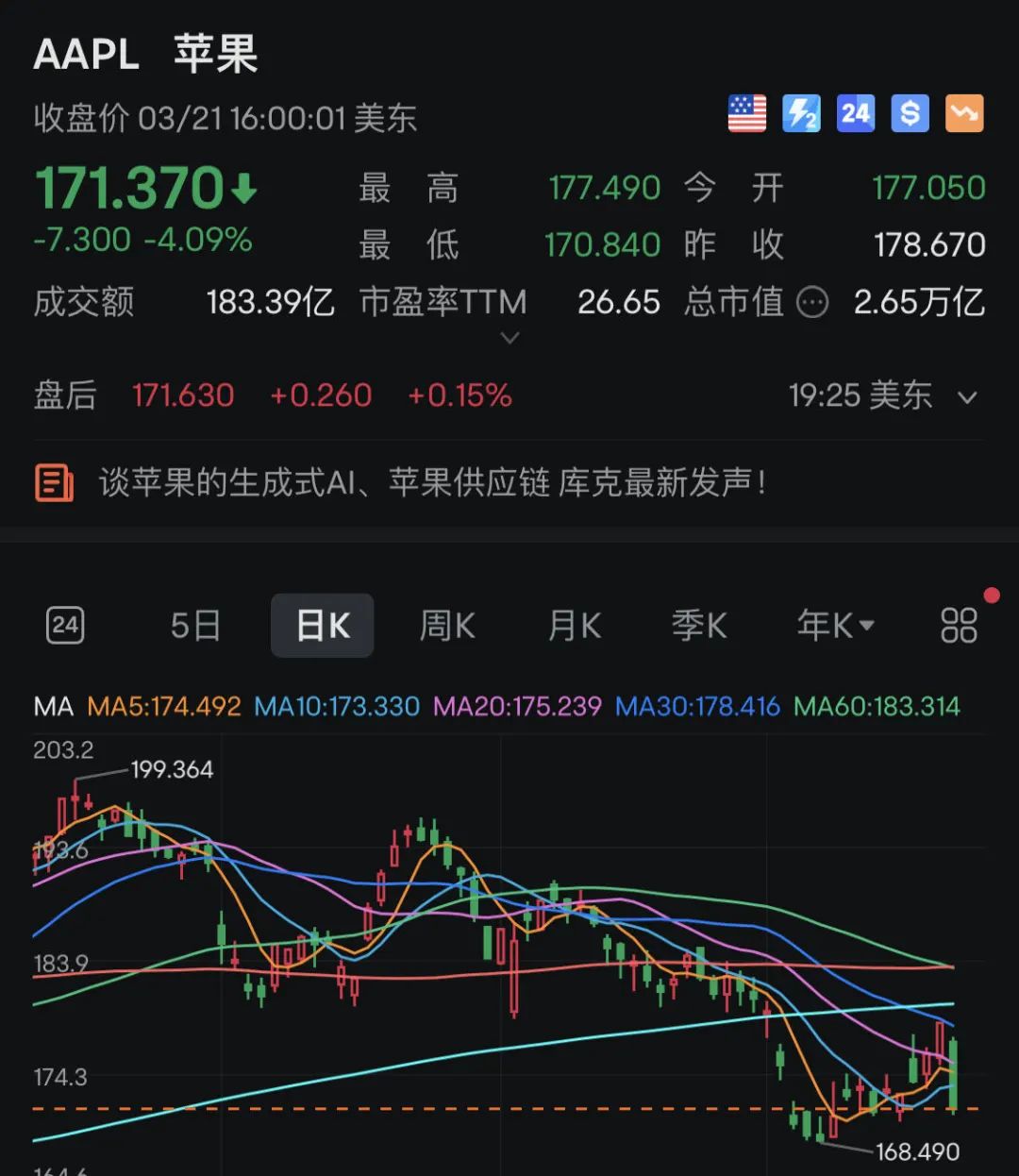Select the 24-hour trading icon

pyautogui.click(x=855, y=113)
